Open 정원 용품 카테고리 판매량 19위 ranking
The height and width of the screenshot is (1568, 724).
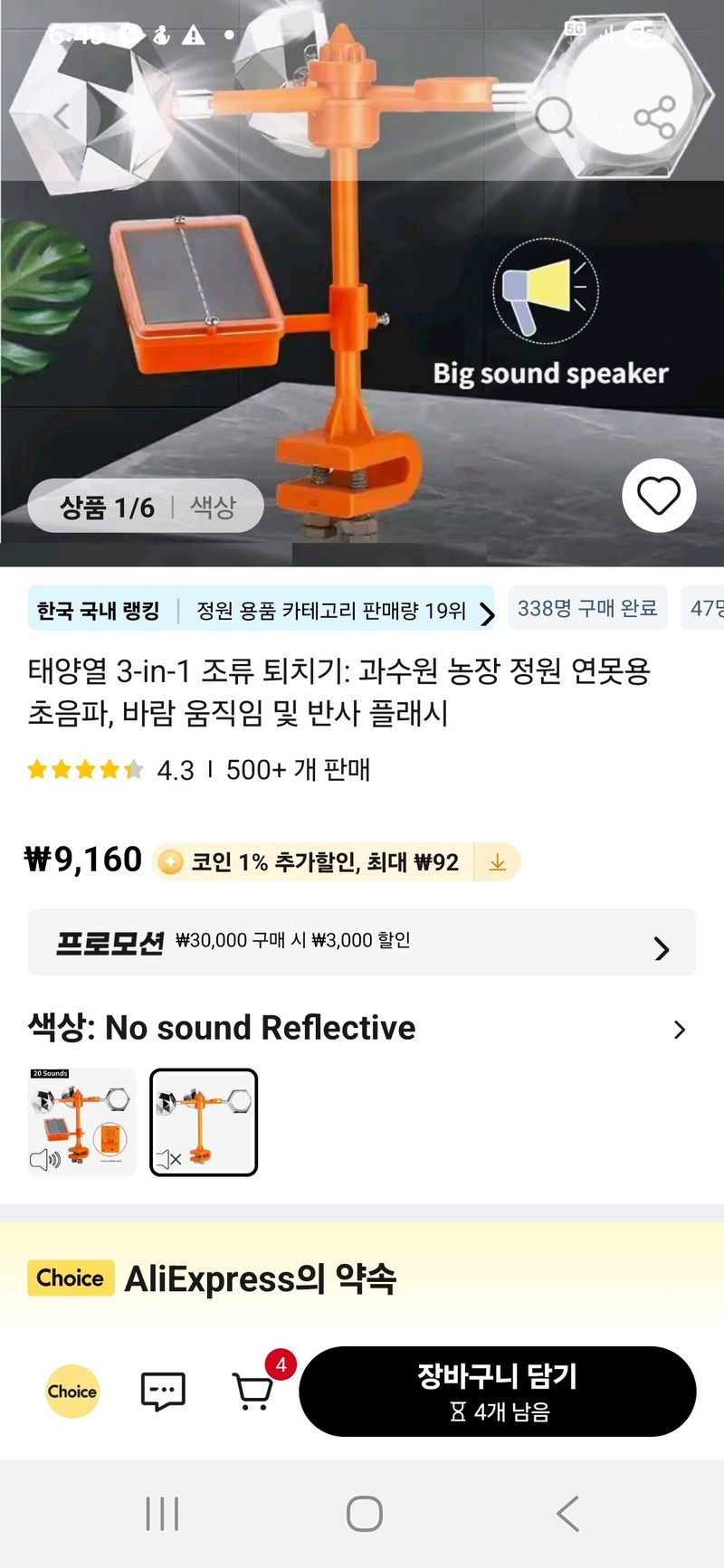344,612
